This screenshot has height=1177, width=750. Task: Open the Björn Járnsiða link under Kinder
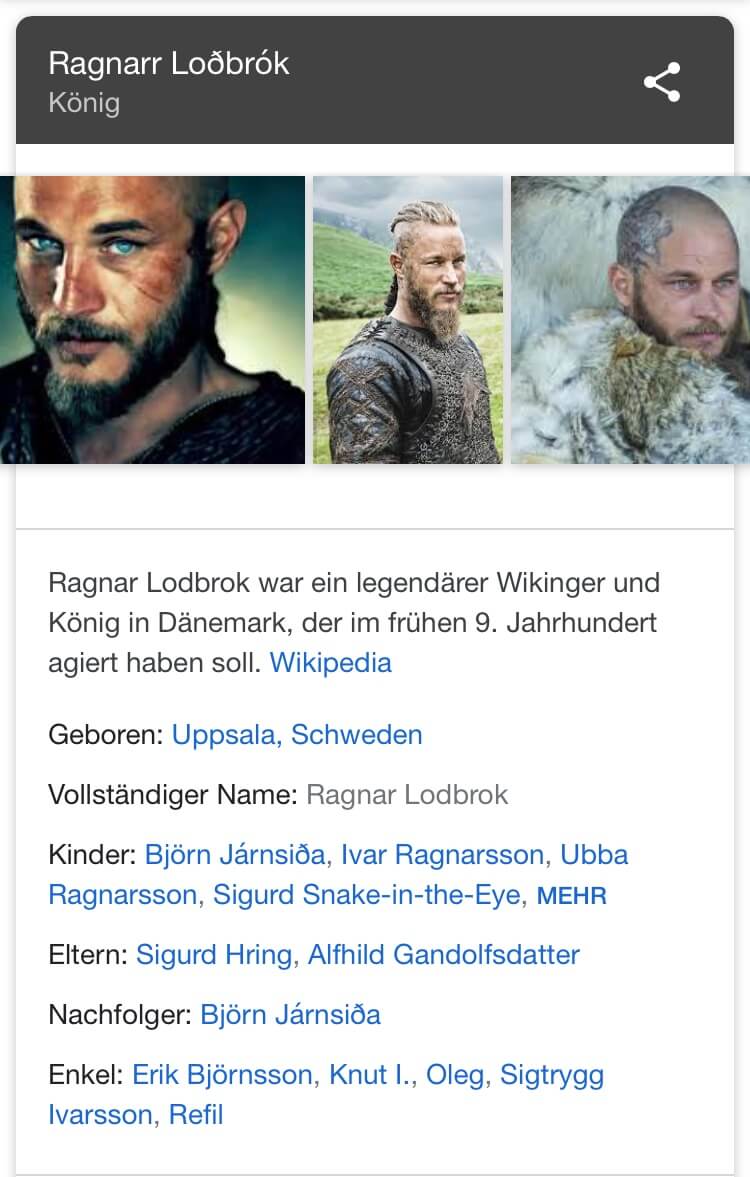(235, 855)
